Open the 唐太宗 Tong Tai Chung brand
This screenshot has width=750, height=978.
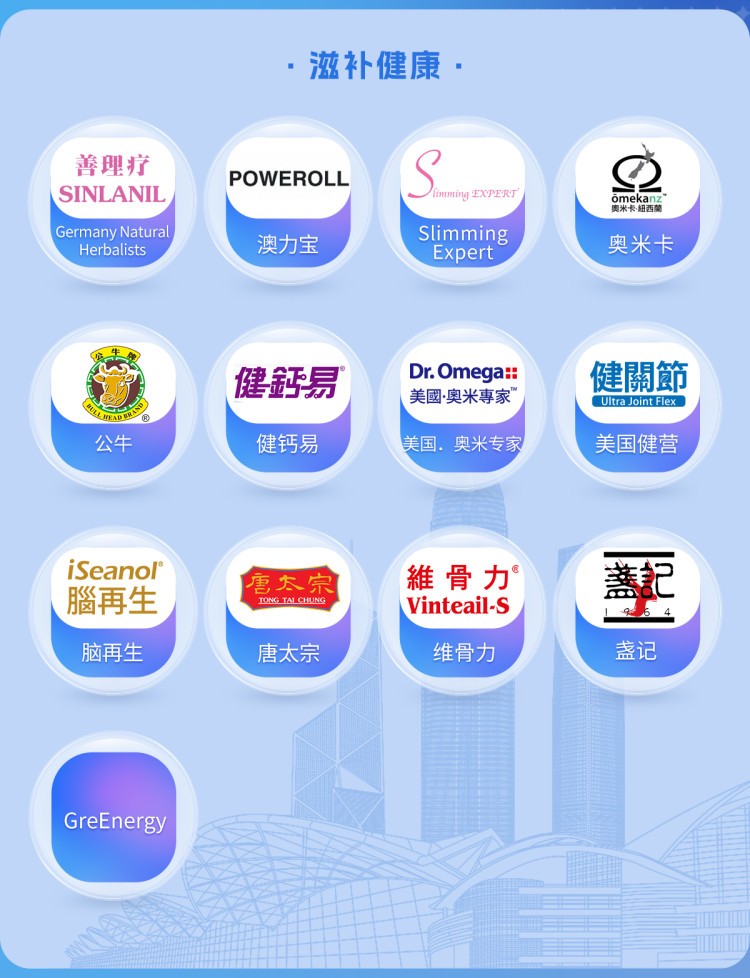[x=288, y=610]
